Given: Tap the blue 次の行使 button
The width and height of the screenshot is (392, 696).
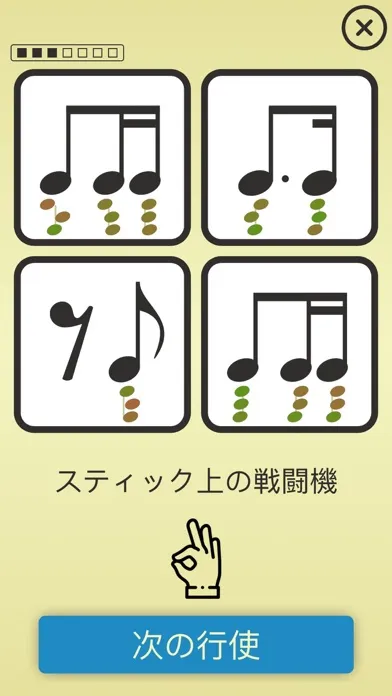Looking at the screenshot, I should 196,644.
